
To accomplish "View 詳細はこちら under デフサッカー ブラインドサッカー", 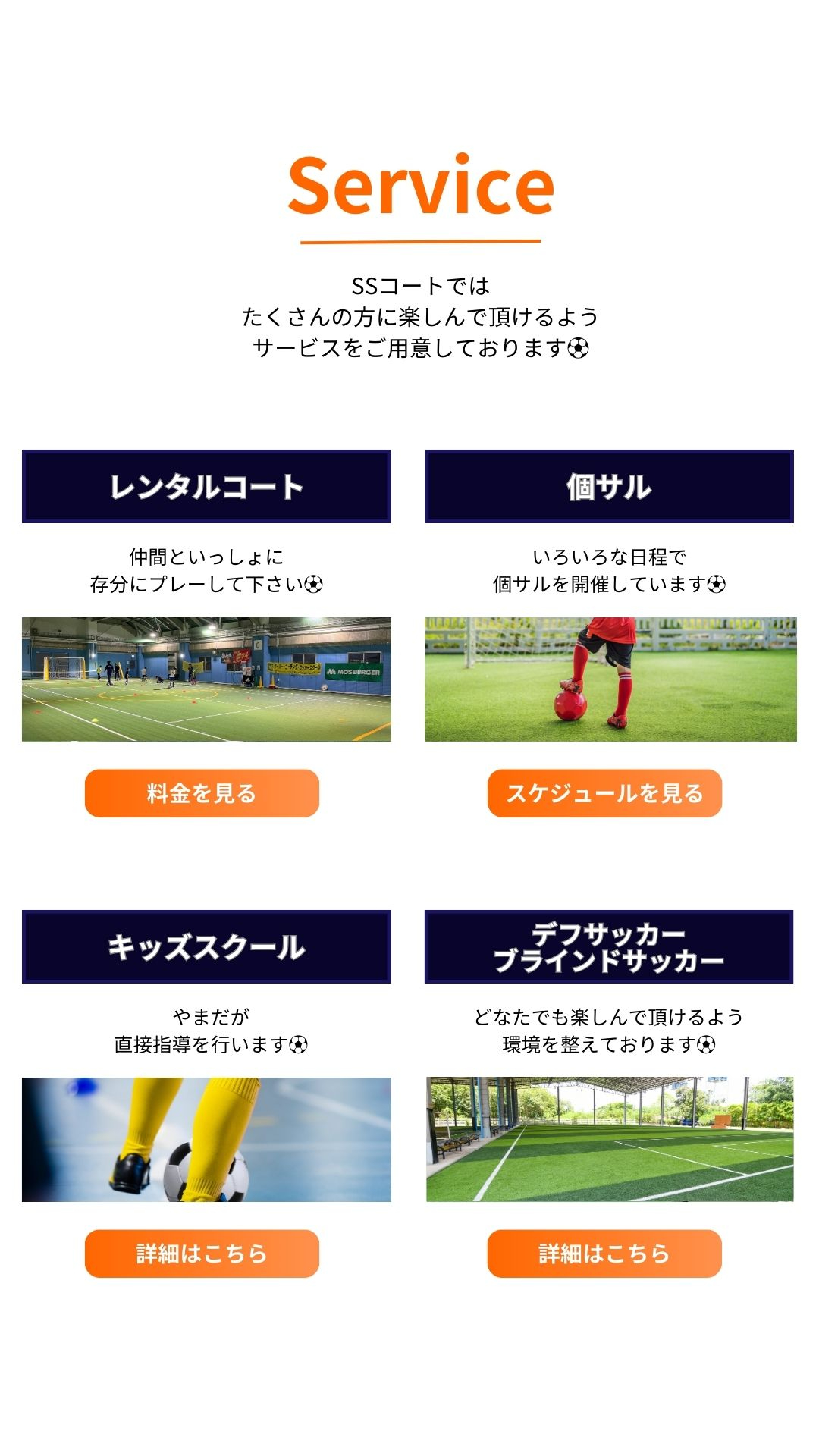I will [x=604, y=1254].
